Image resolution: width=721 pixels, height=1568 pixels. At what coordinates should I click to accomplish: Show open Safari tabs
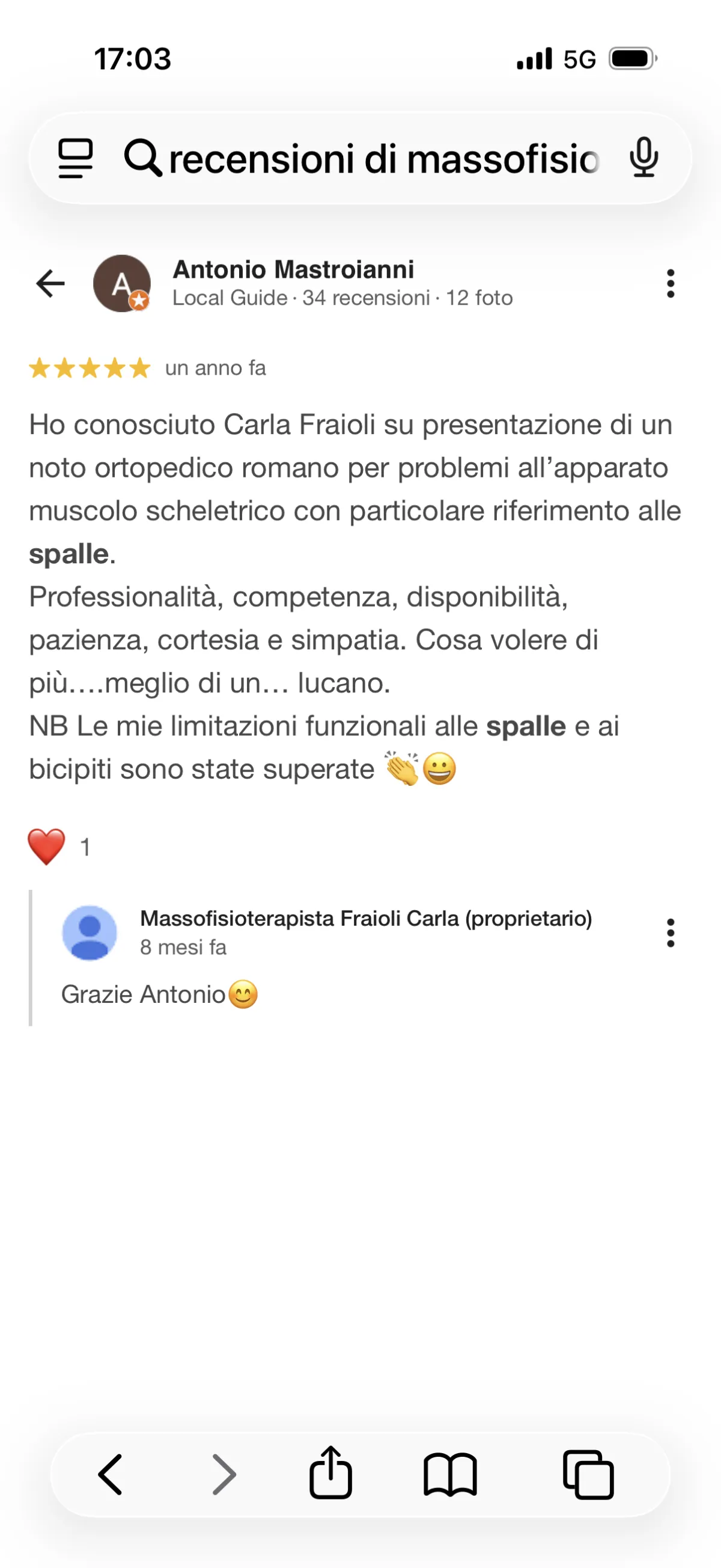(588, 1474)
